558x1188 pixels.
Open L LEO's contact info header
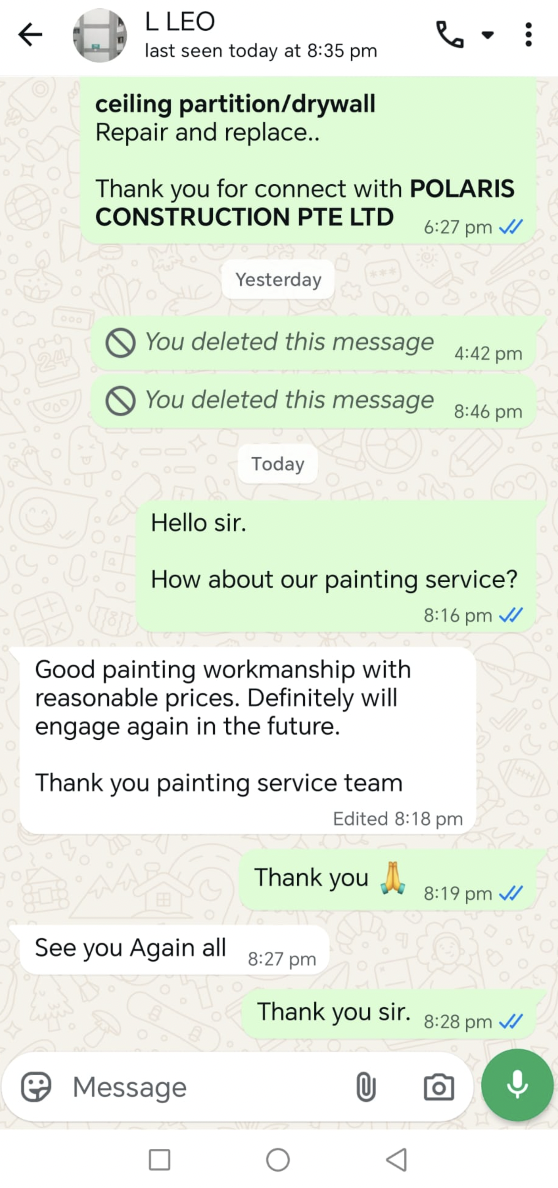pyautogui.click(x=261, y=35)
